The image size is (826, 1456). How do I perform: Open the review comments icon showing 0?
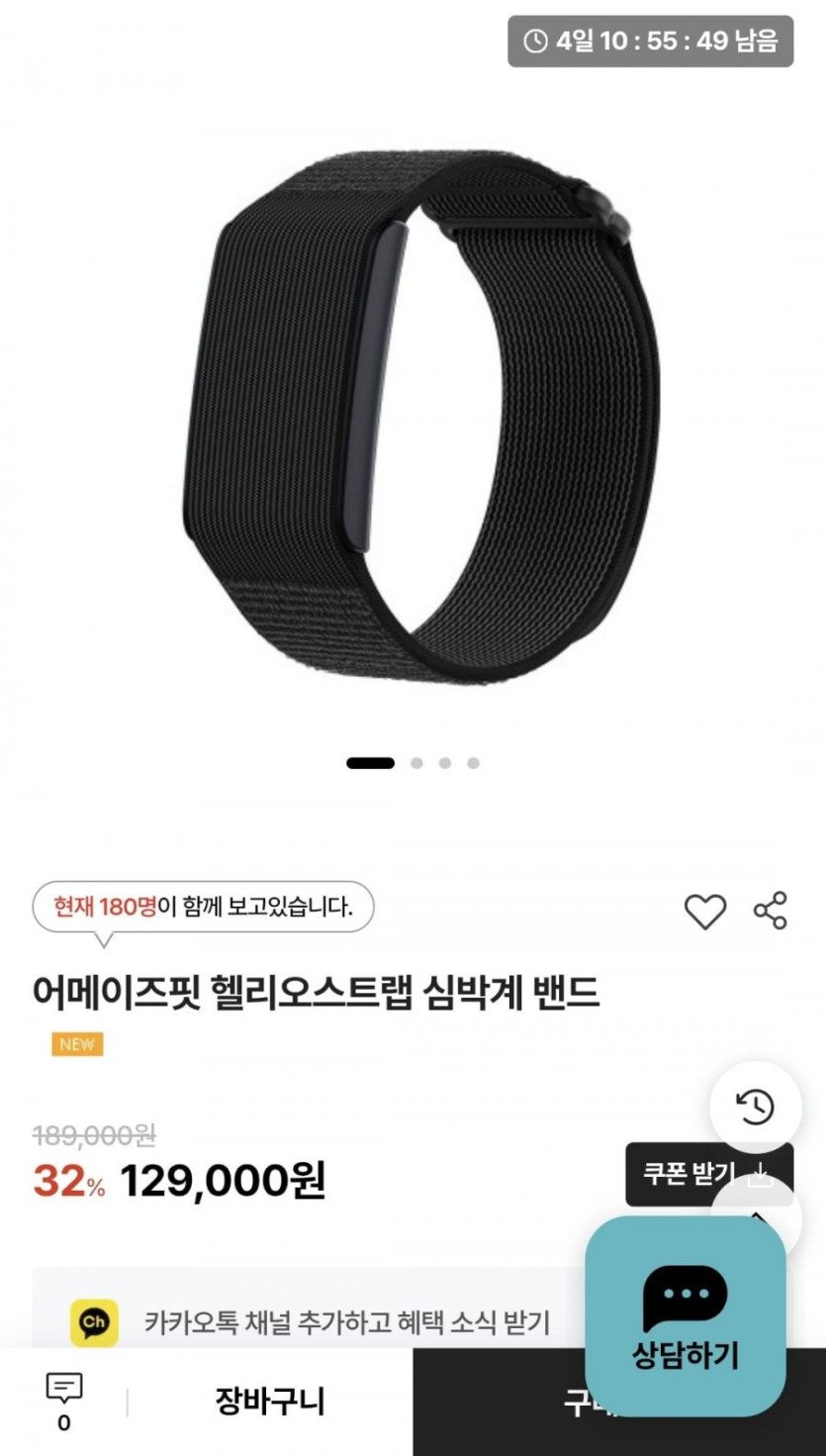(x=64, y=1400)
